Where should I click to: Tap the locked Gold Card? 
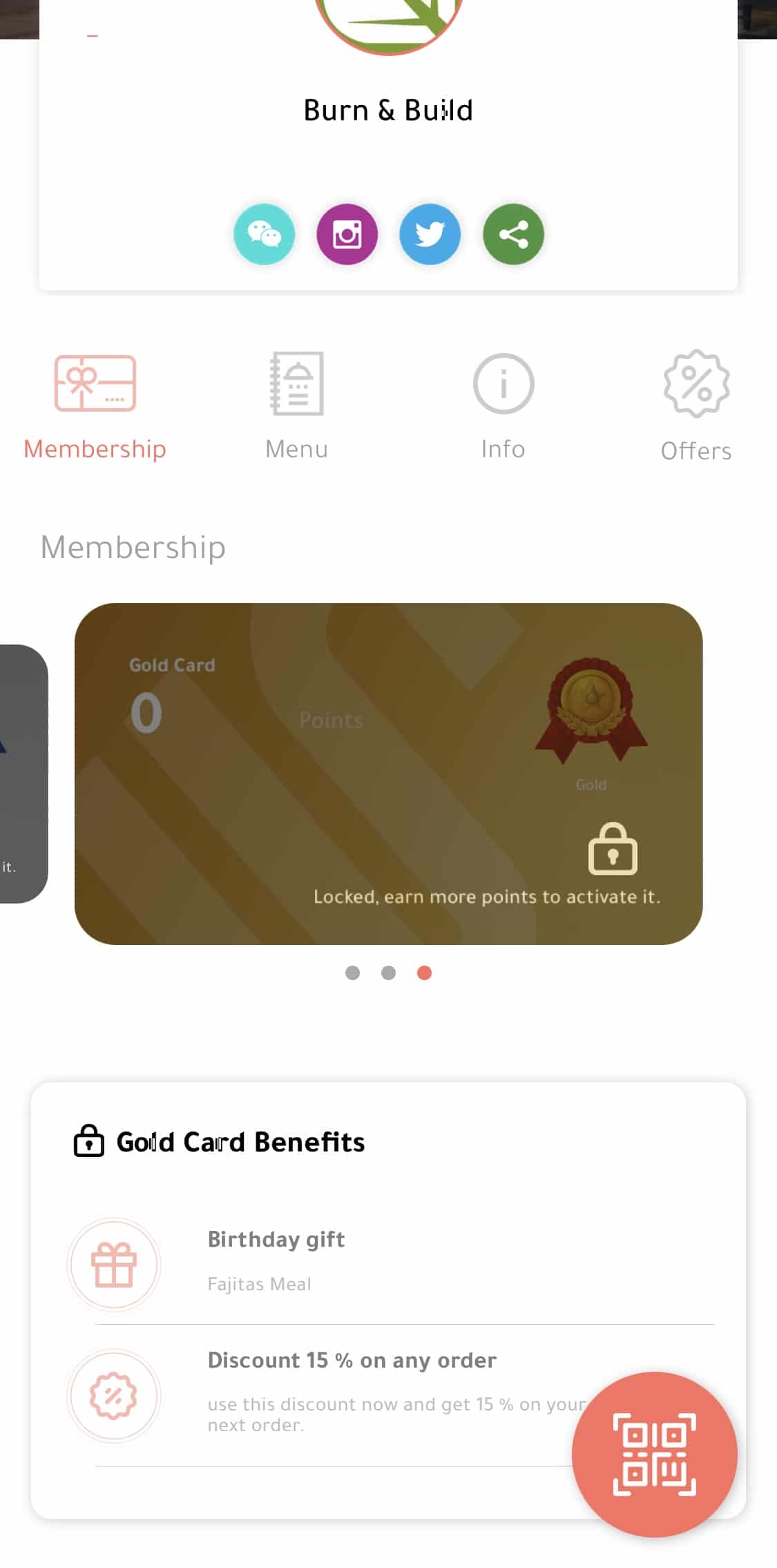[x=388, y=774]
